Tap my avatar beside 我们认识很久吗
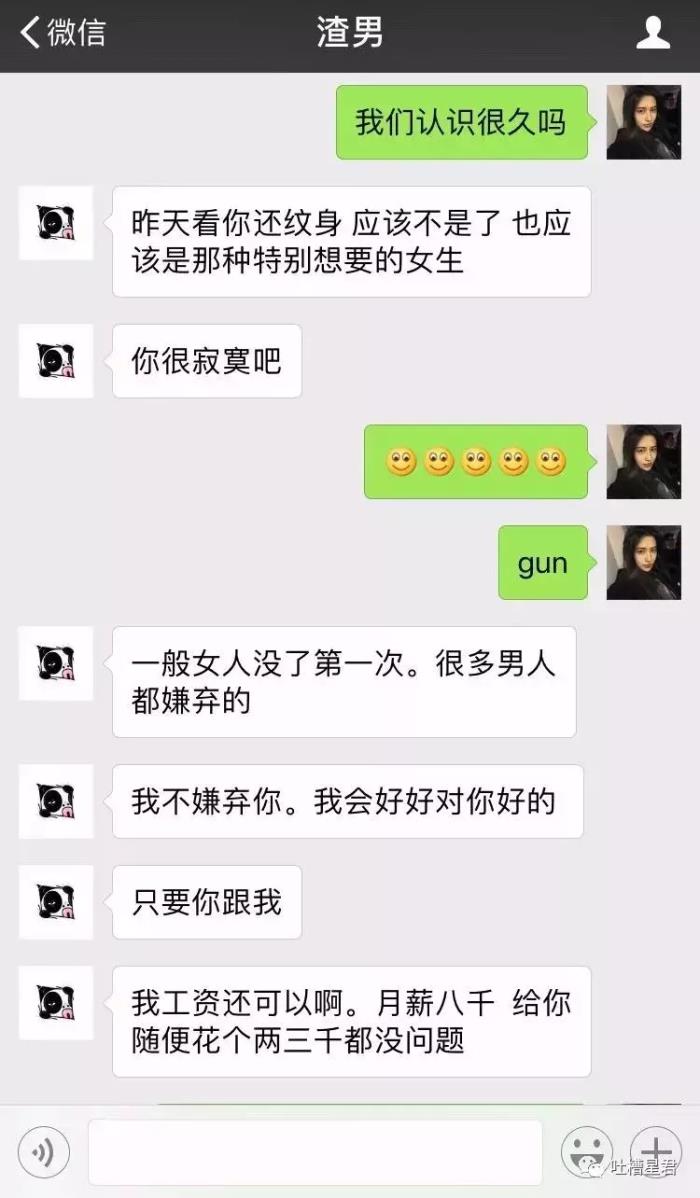Screen dimensions: 700x1198 click(644, 122)
